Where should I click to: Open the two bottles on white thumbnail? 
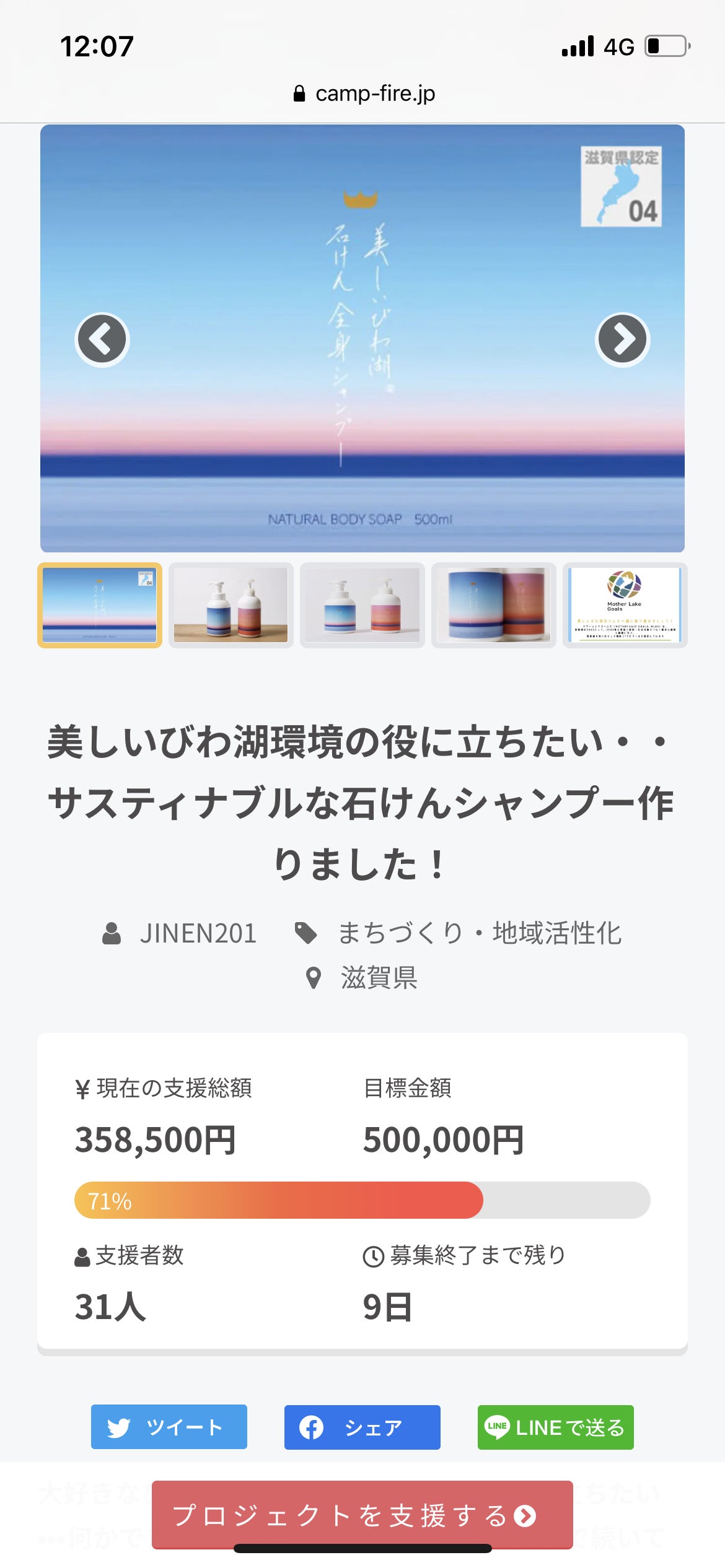(362, 605)
